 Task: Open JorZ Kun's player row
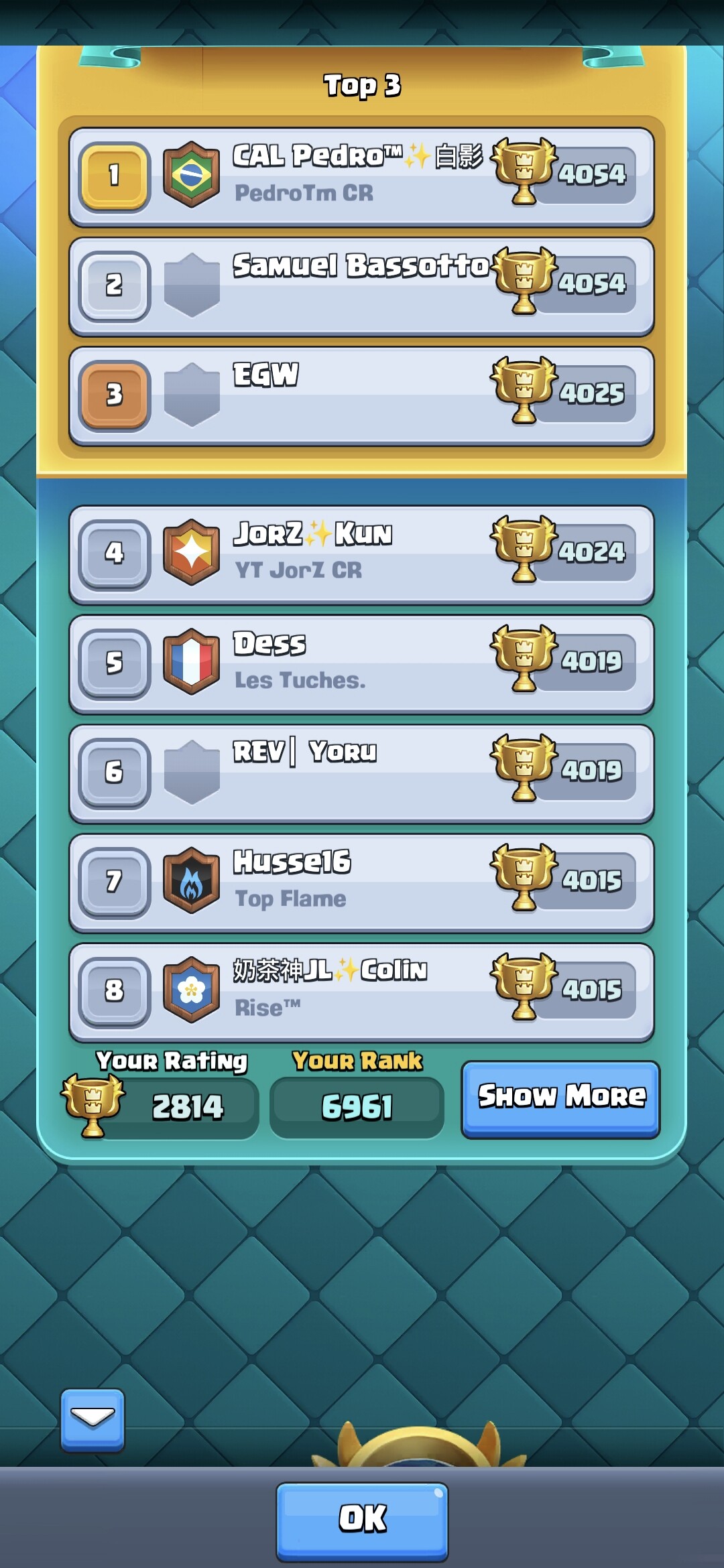click(361, 554)
